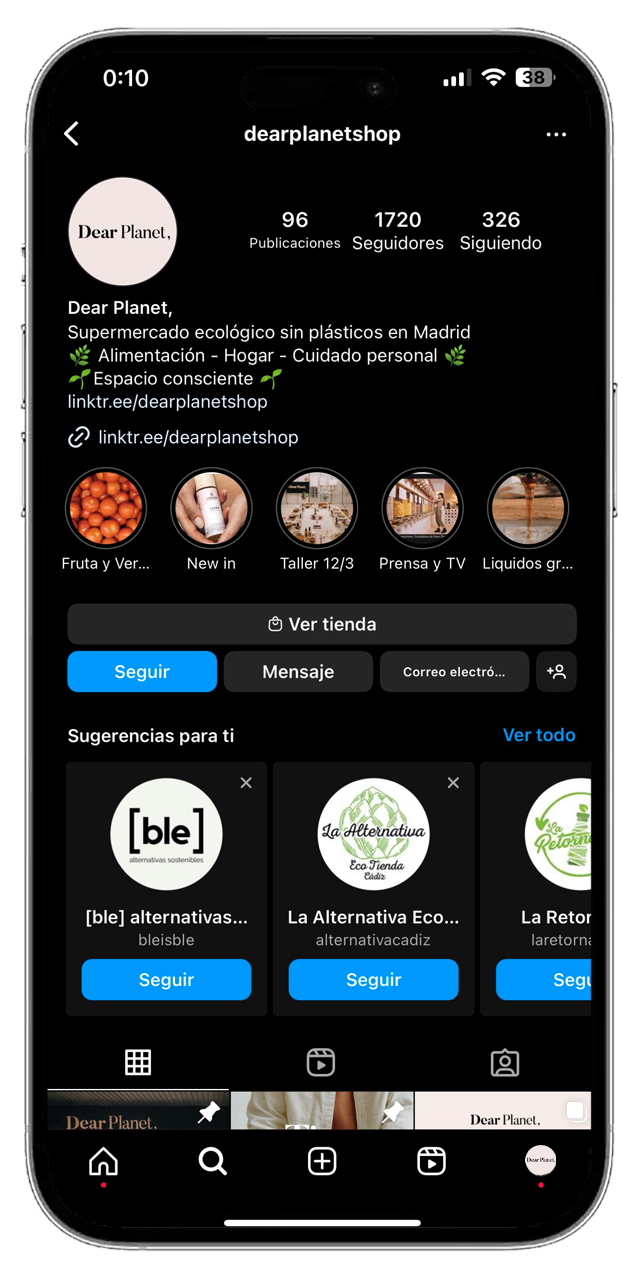Tap Ver todo for suggestions
Viewport: 633px width, 1280px height.
[x=539, y=735]
